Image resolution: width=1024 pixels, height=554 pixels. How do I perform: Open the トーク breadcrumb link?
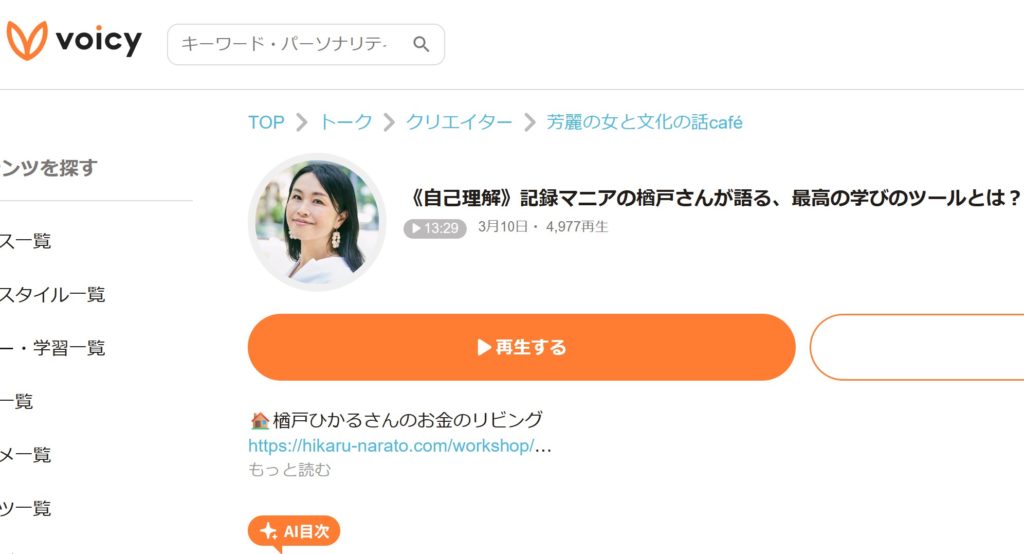[345, 122]
